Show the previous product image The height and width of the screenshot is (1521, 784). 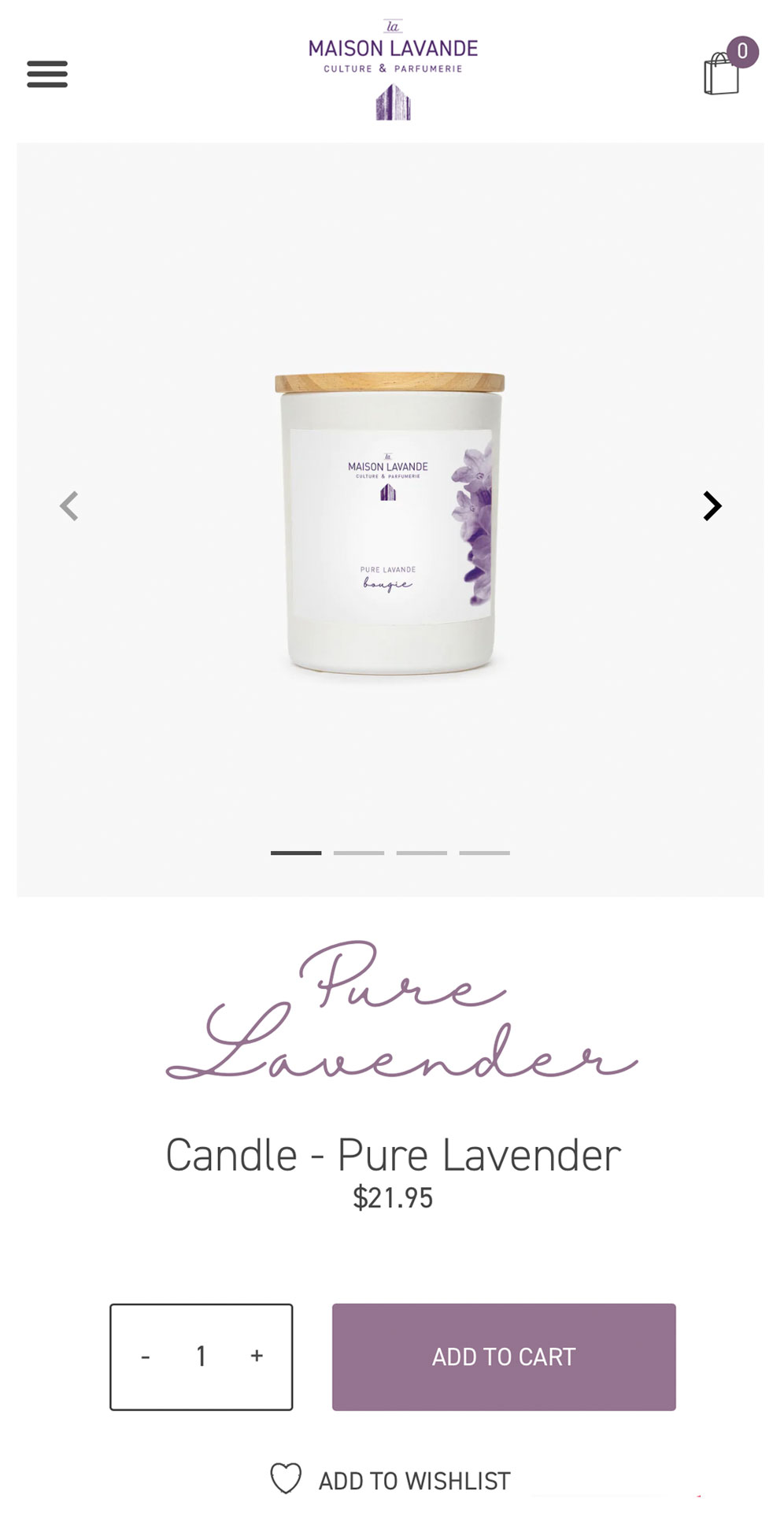(x=69, y=506)
